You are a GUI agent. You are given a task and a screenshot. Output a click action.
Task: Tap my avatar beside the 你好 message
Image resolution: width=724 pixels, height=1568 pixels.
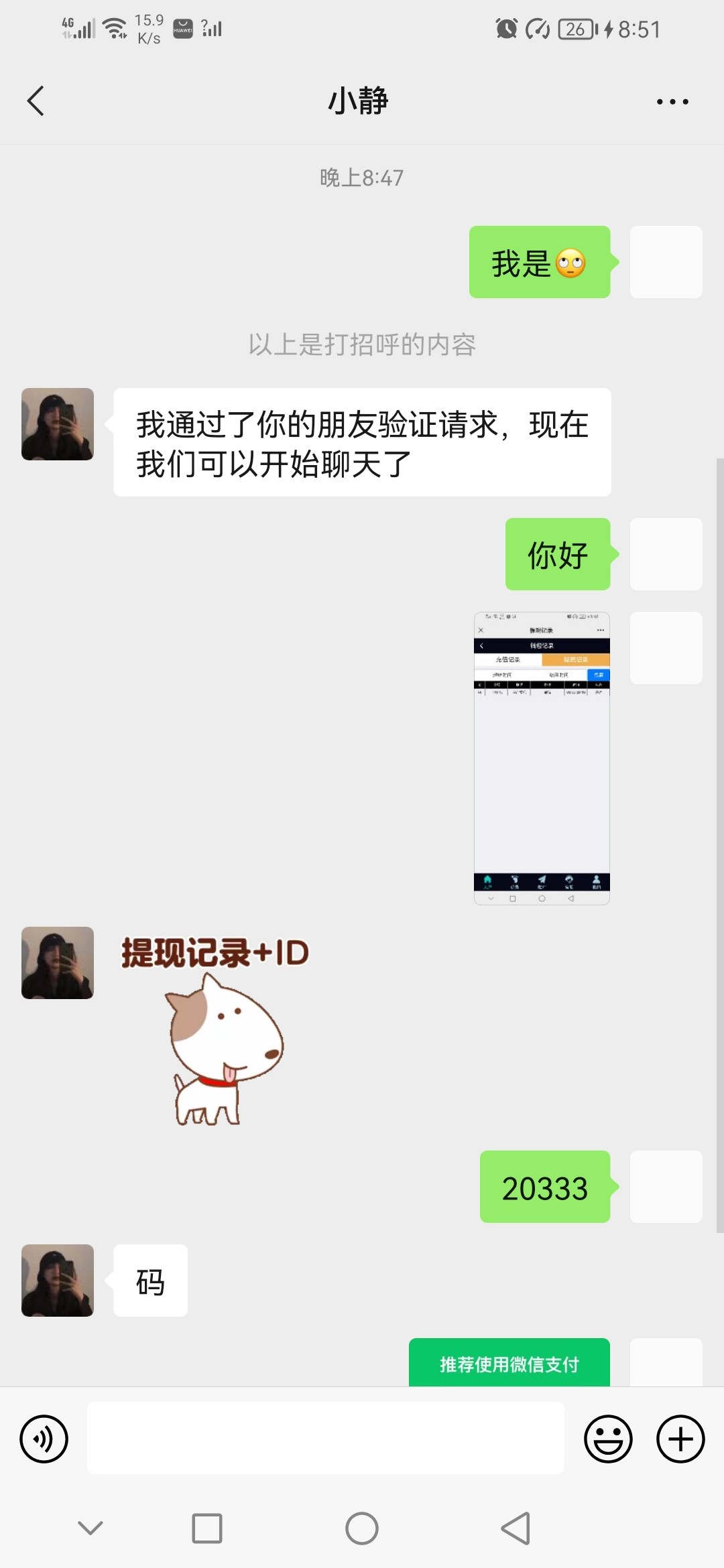[666, 554]
